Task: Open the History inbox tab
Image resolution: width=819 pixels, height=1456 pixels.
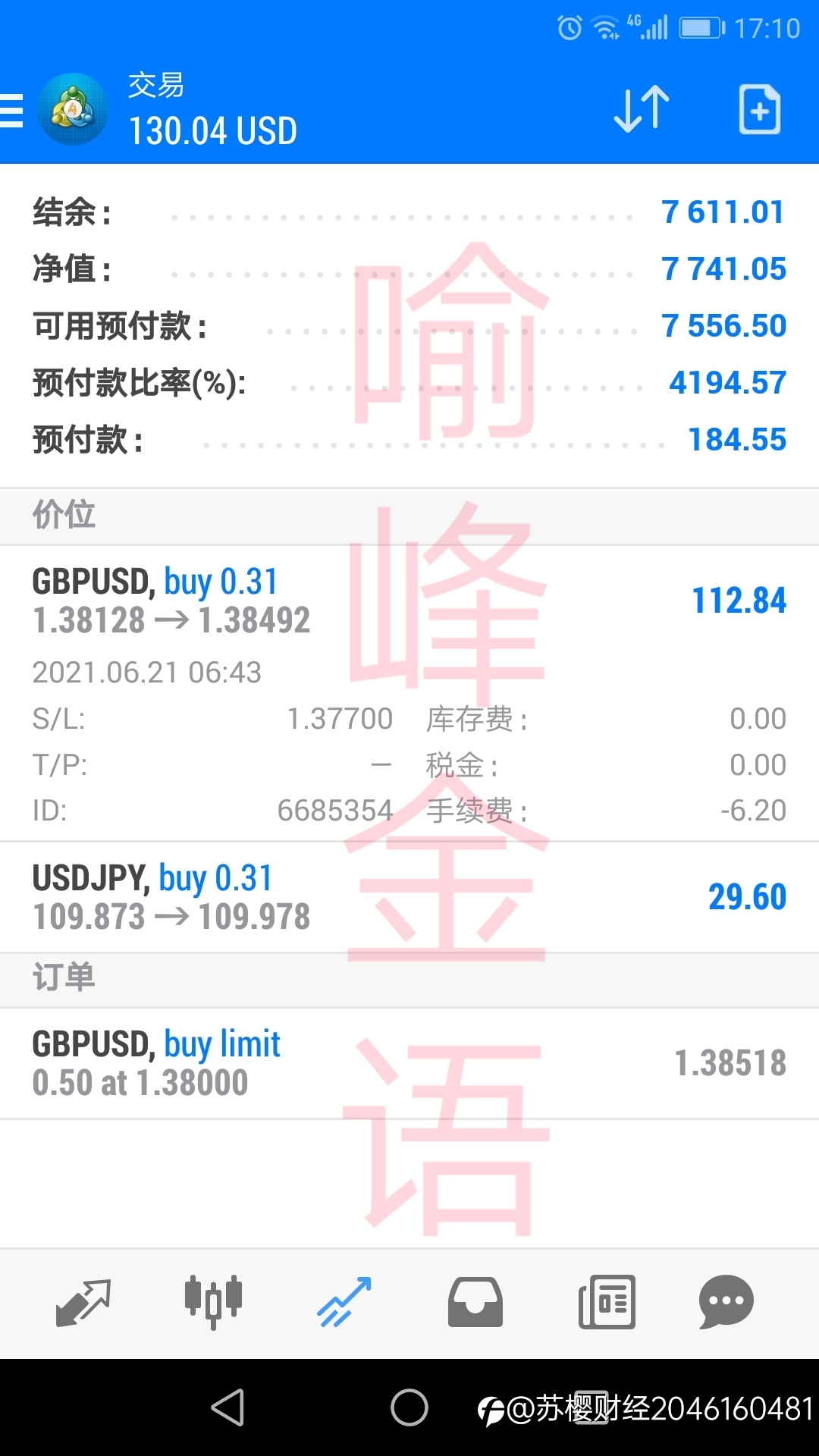Action: click(x=475, y=1302)
